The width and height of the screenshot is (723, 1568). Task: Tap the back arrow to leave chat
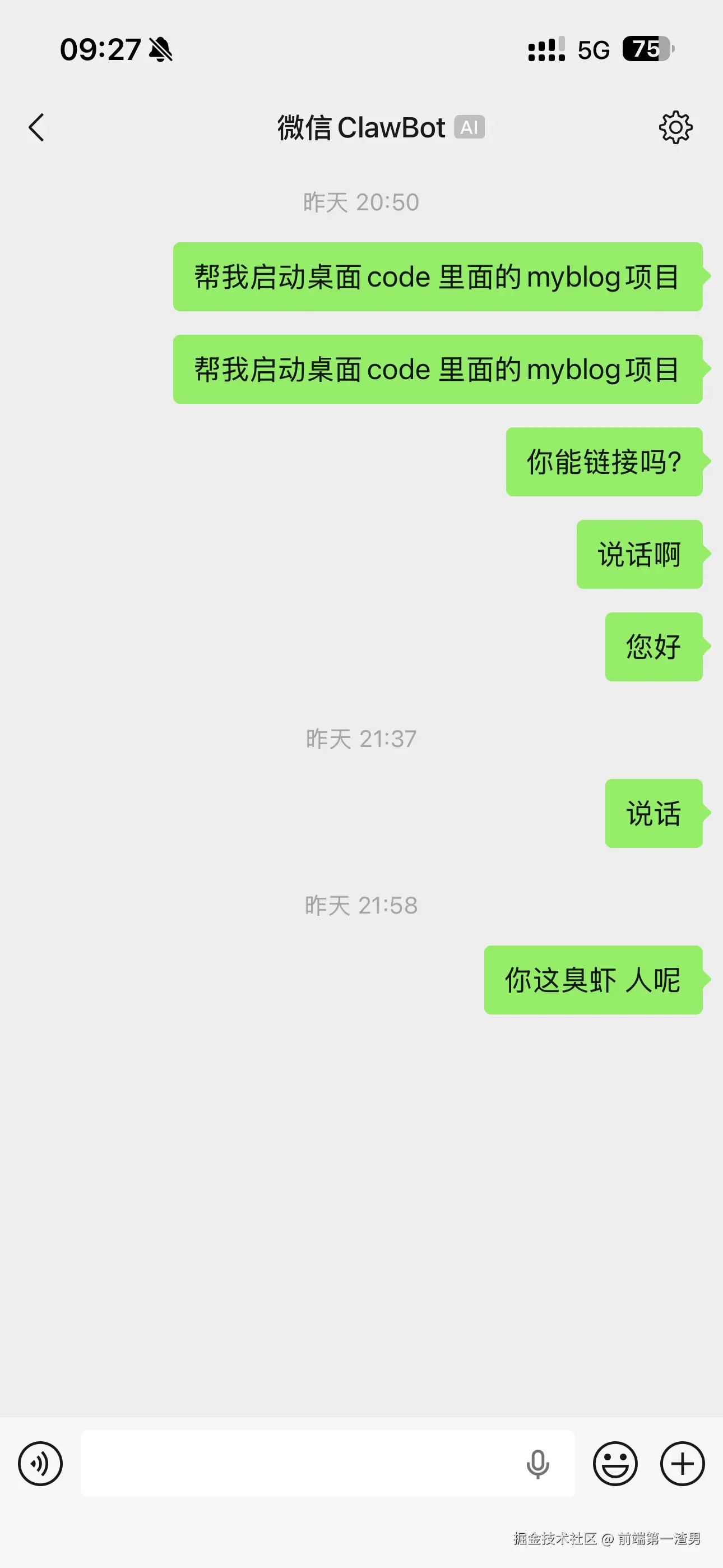36,128
